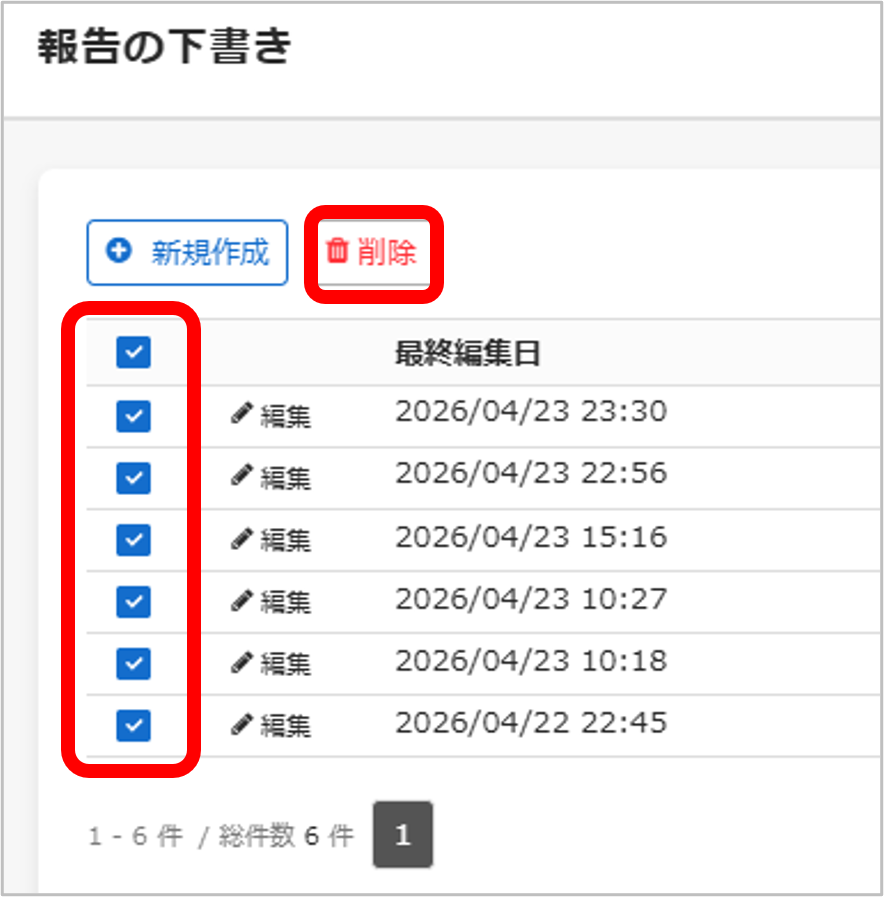Edit the draft from 2026/04/22 22:45
Viewport: 884px width, 897px height.
click(271, 726)
